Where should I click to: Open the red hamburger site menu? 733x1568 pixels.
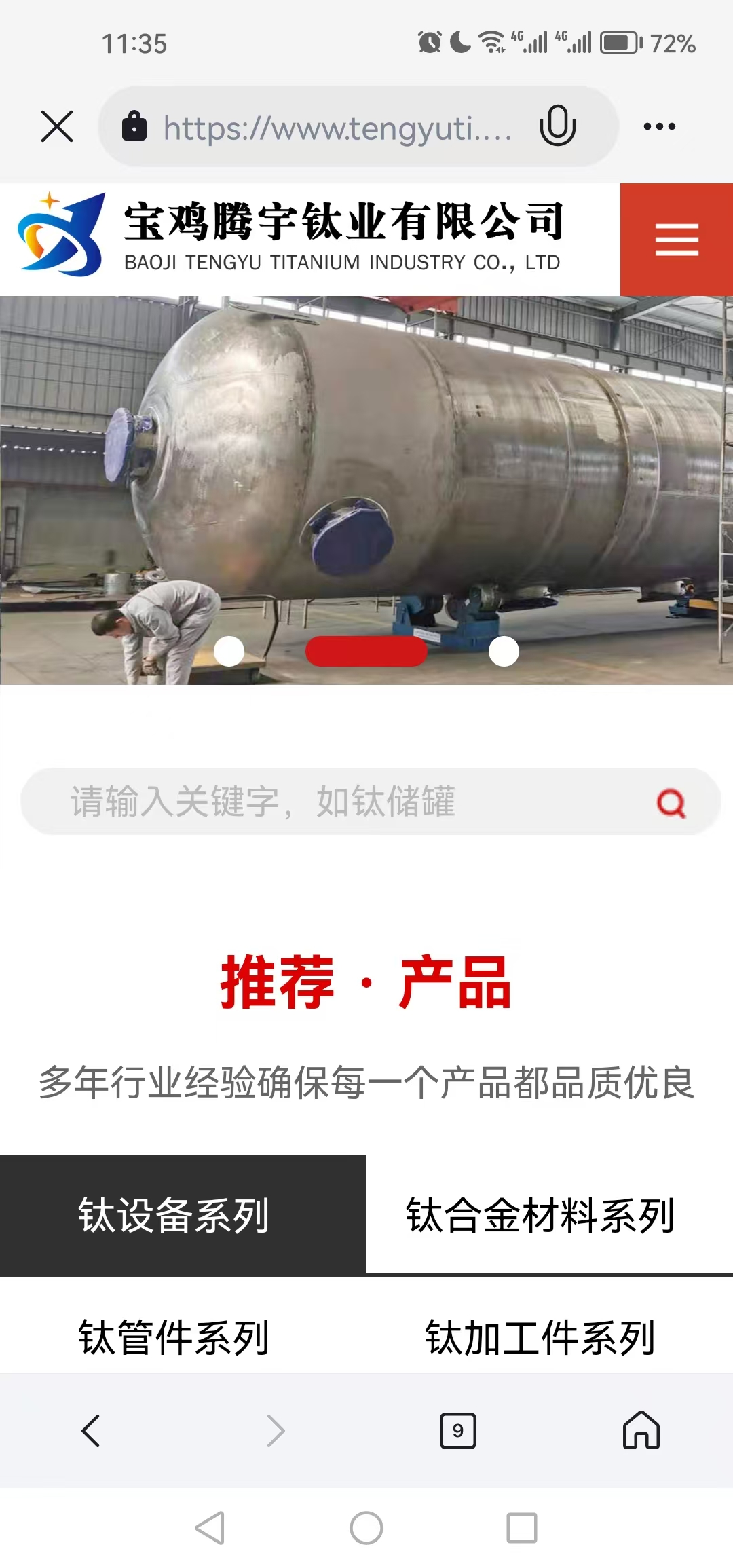coord(676,240)
